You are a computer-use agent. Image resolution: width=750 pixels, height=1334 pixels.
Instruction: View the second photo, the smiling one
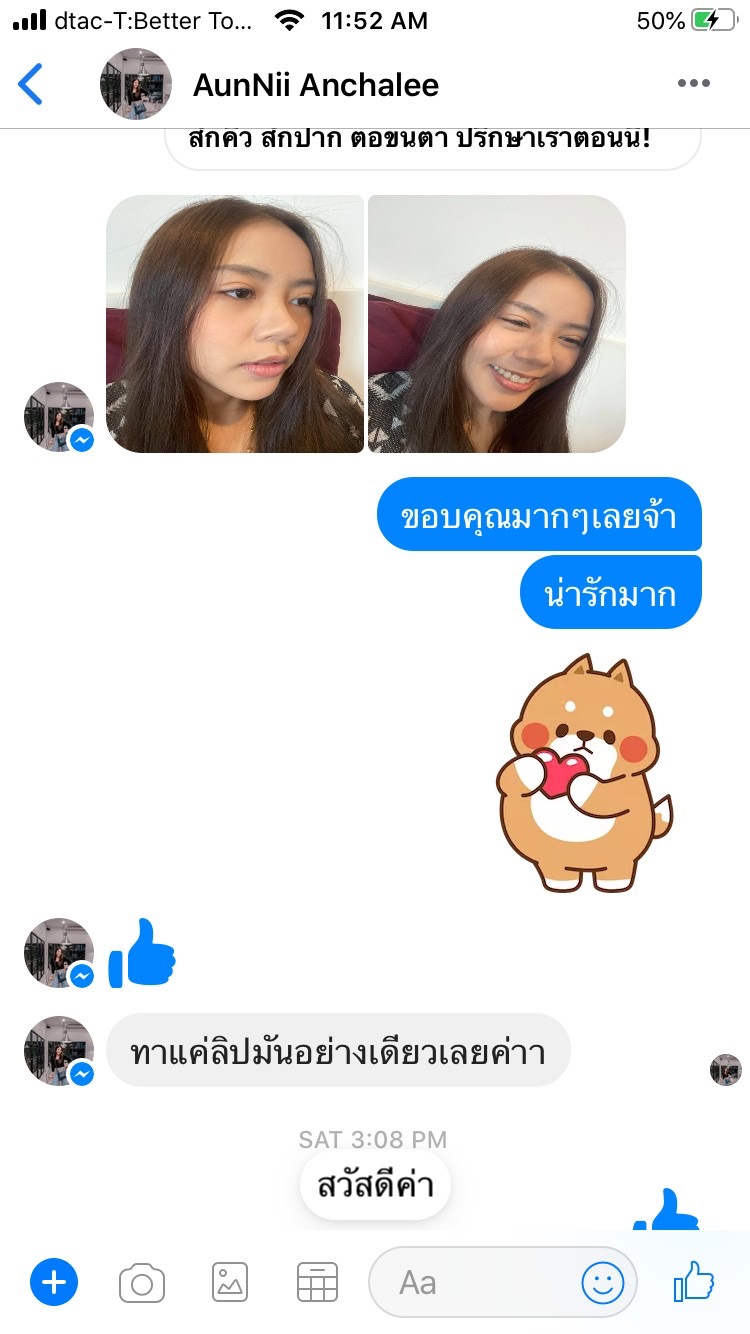pos(497,324)
